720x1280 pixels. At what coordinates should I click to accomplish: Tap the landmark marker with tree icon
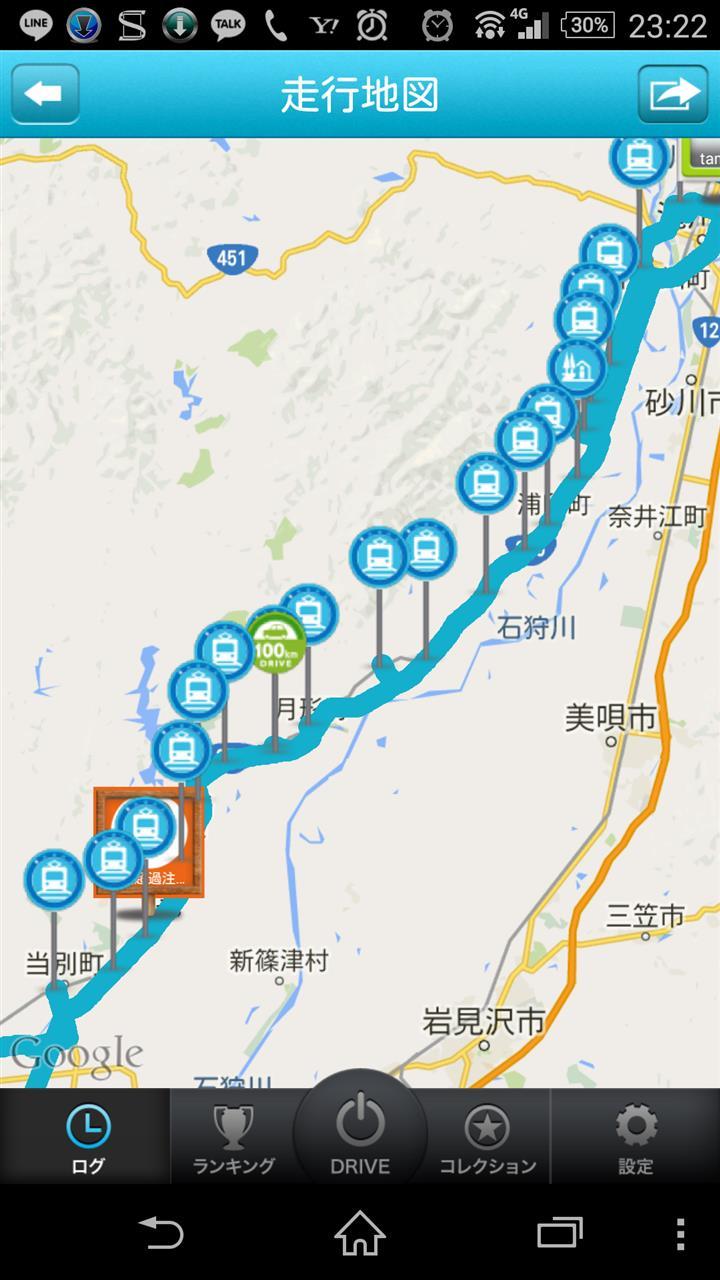click(x=578, y=368)
